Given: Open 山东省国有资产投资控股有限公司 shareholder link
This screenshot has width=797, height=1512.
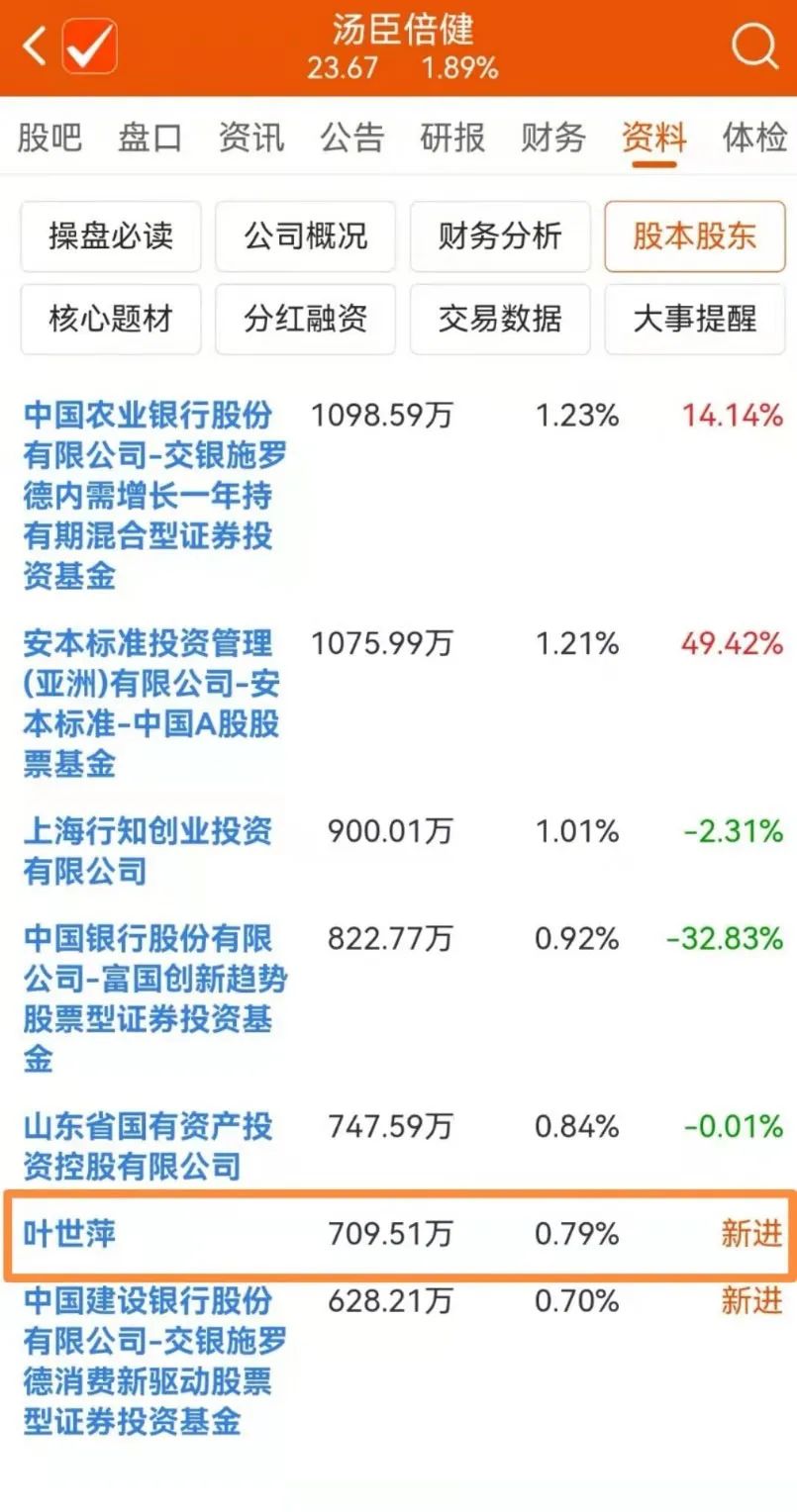Looking at the screenshot, I should tap(147, 1146).
